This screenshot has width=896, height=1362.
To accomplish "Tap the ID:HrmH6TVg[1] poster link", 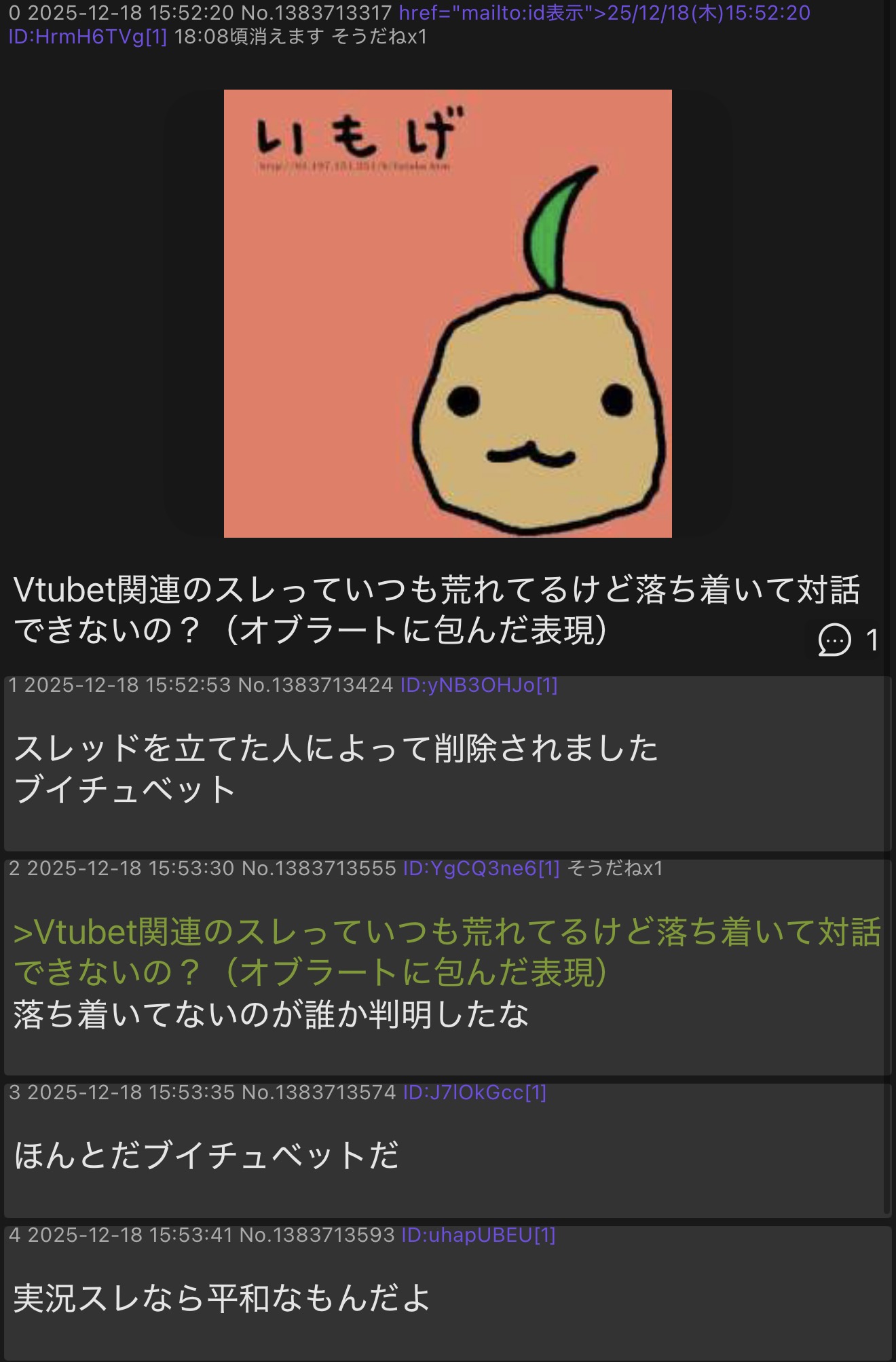I will click(88, 37).
